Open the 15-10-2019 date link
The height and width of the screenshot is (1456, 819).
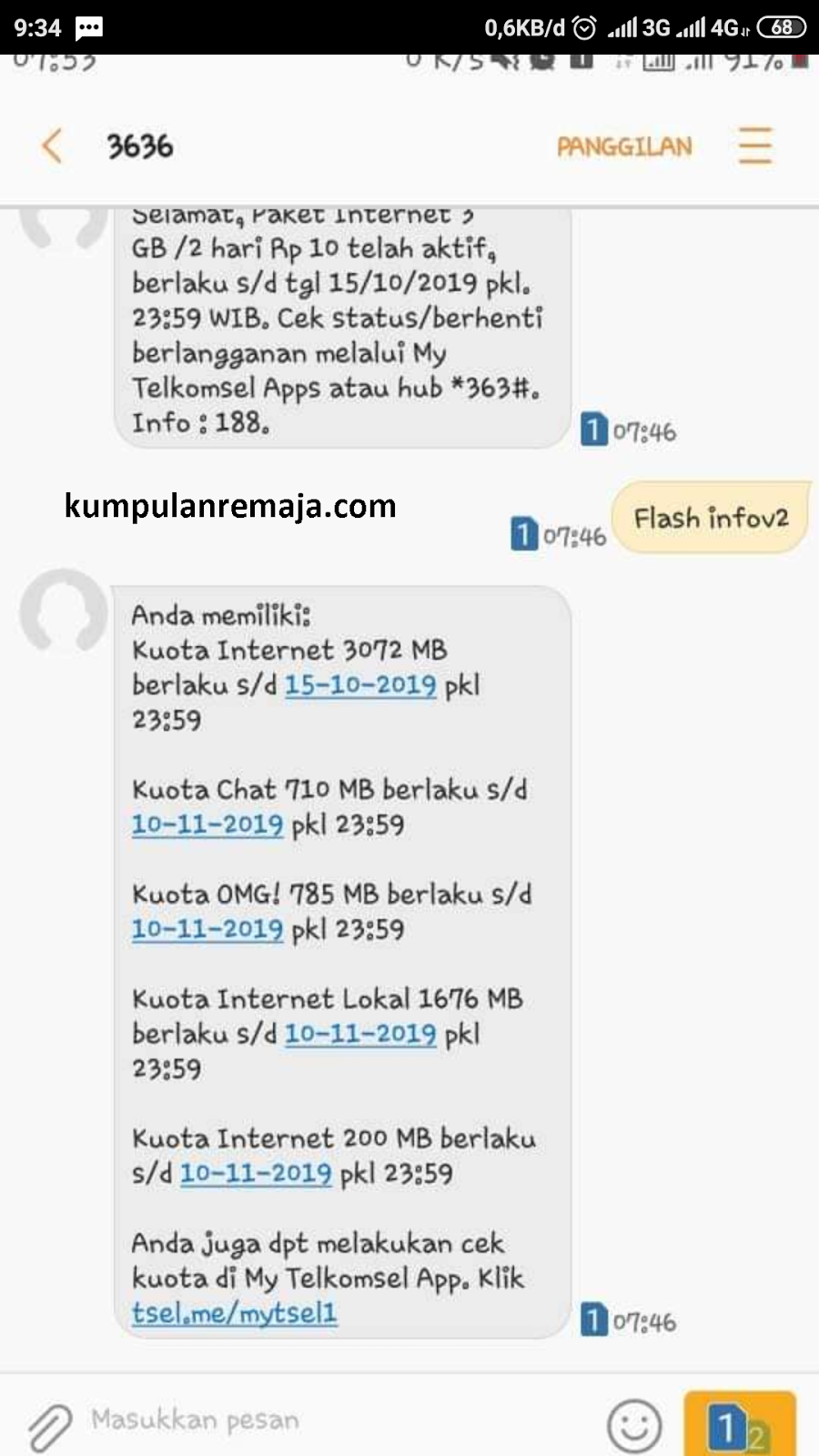(x=360, y=685)
